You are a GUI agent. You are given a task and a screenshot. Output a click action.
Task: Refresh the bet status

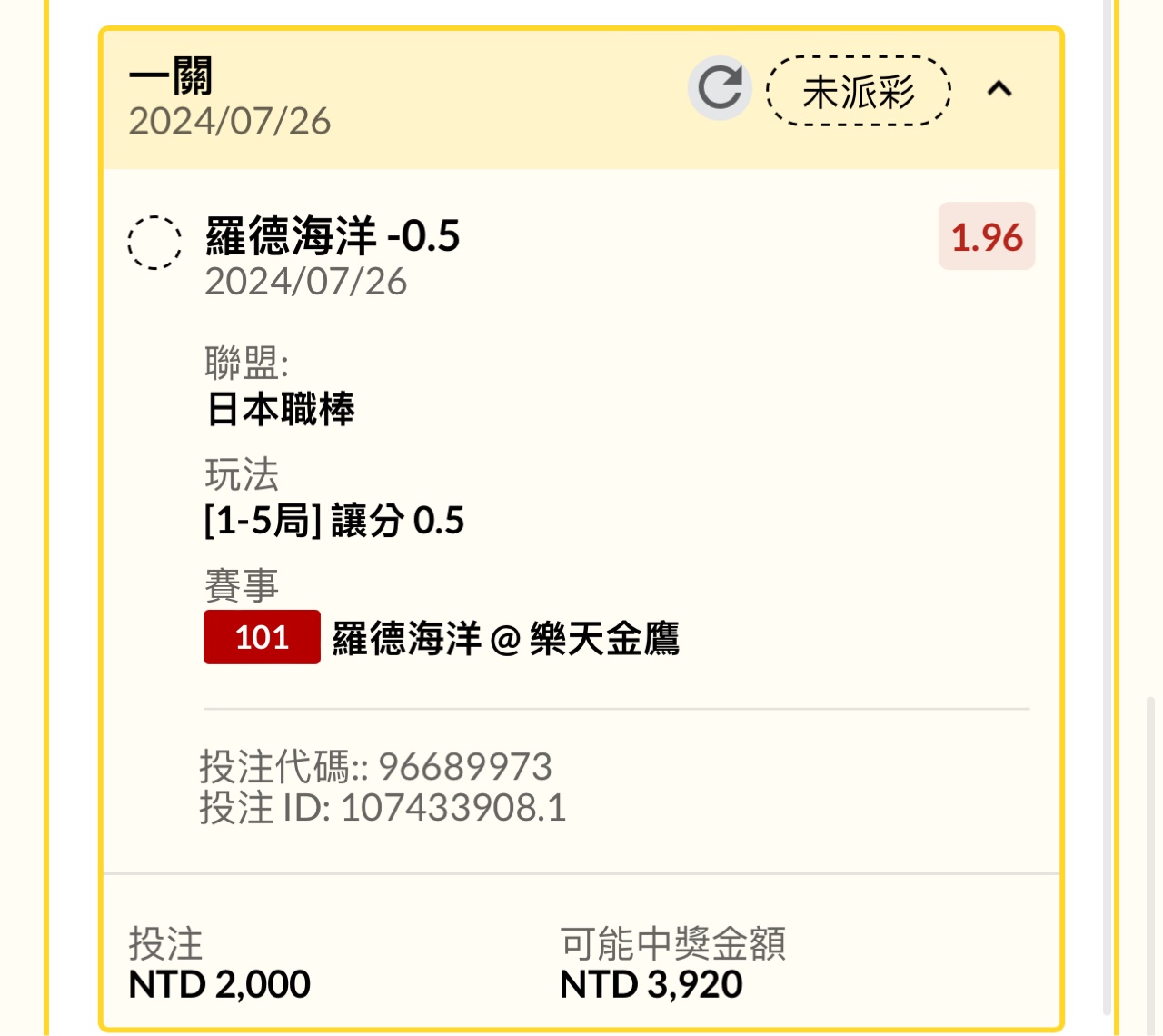(720, 88)
